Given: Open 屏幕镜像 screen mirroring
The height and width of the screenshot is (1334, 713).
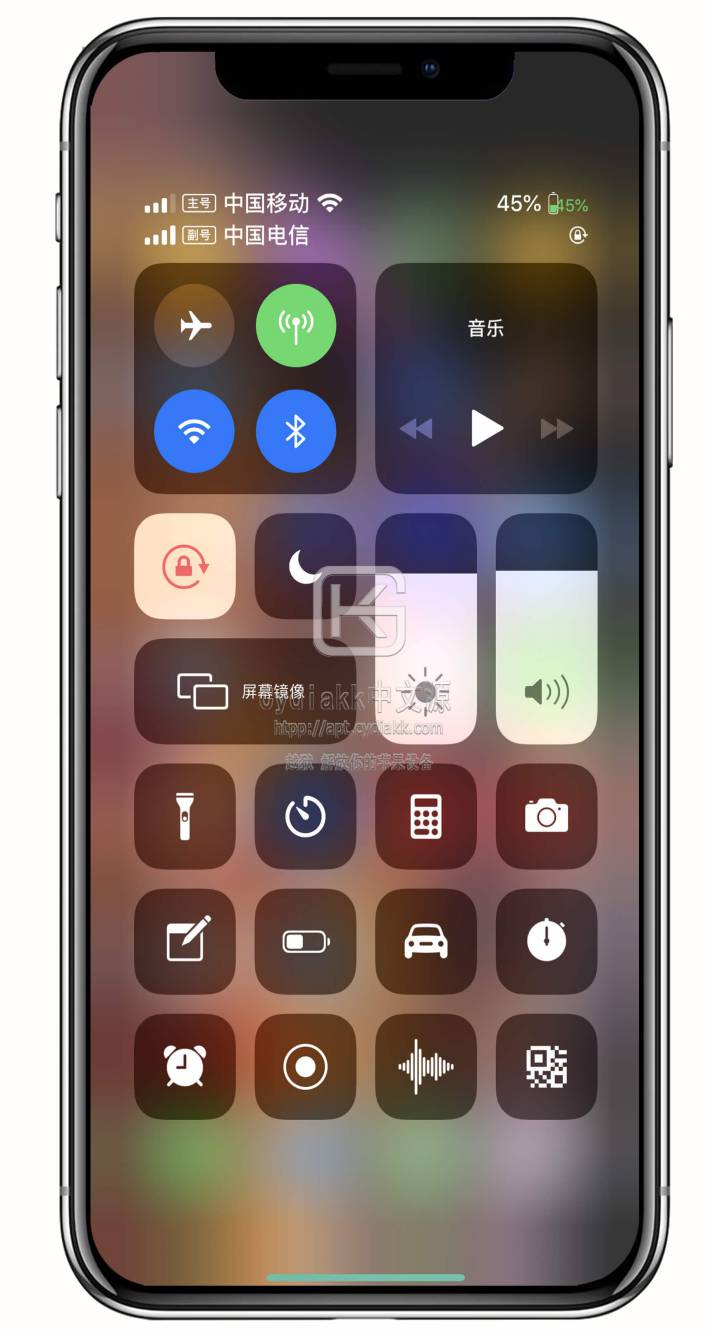Looking at the screenshot, I should click(245, 691).
